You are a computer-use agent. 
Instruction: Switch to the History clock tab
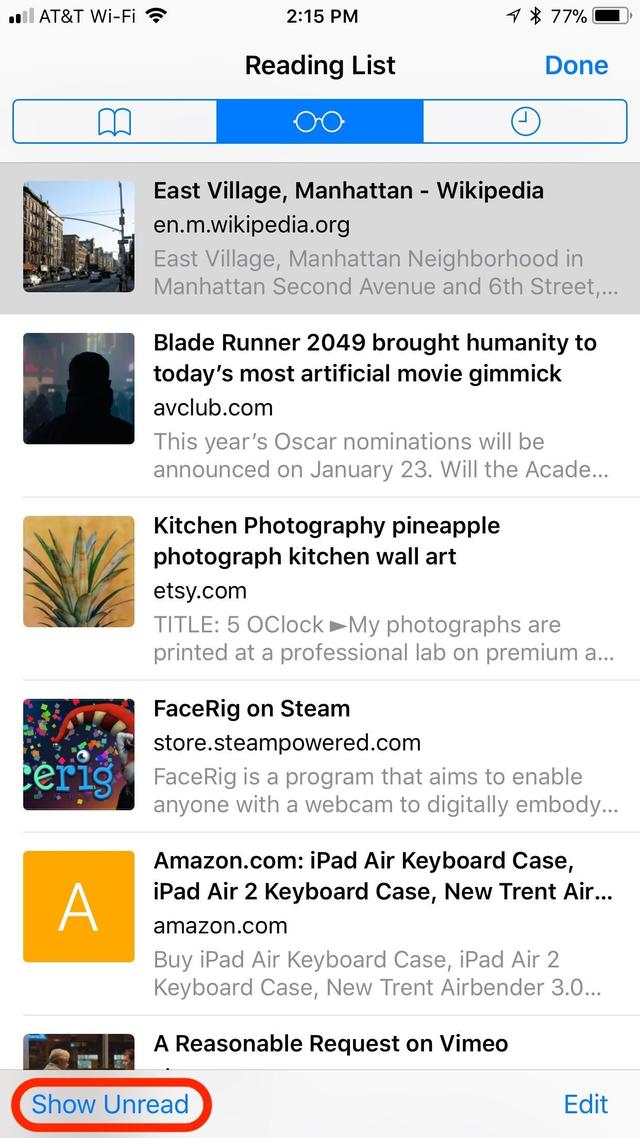(x=525, y=122)
